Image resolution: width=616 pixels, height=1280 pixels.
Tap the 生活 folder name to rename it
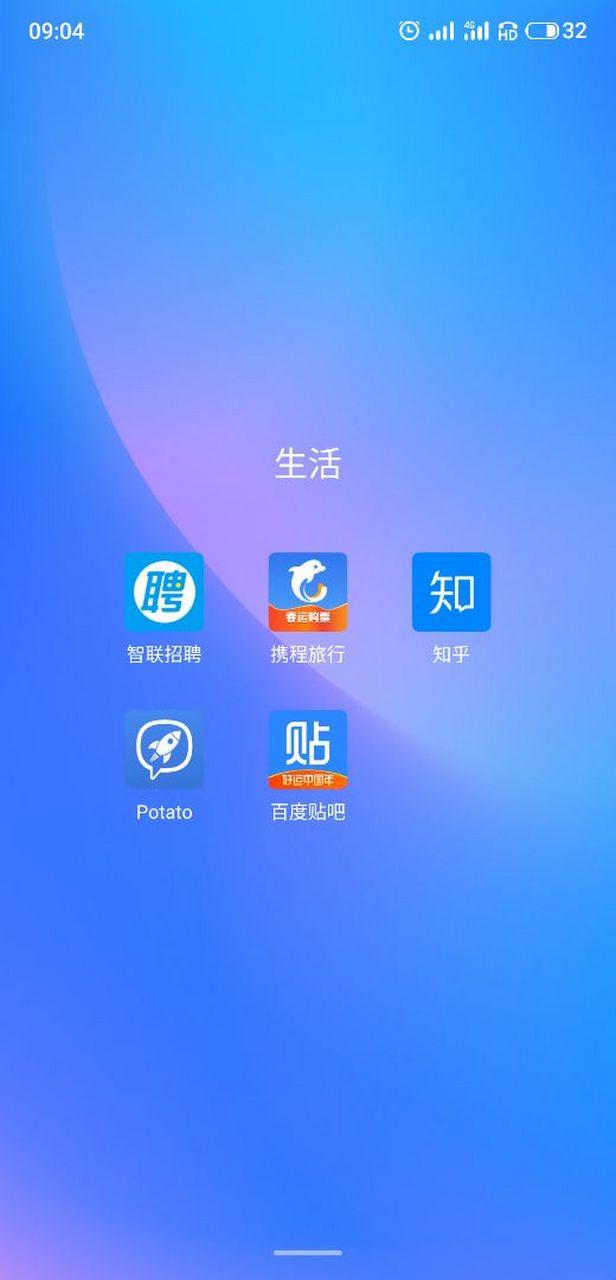pos(308,464)
